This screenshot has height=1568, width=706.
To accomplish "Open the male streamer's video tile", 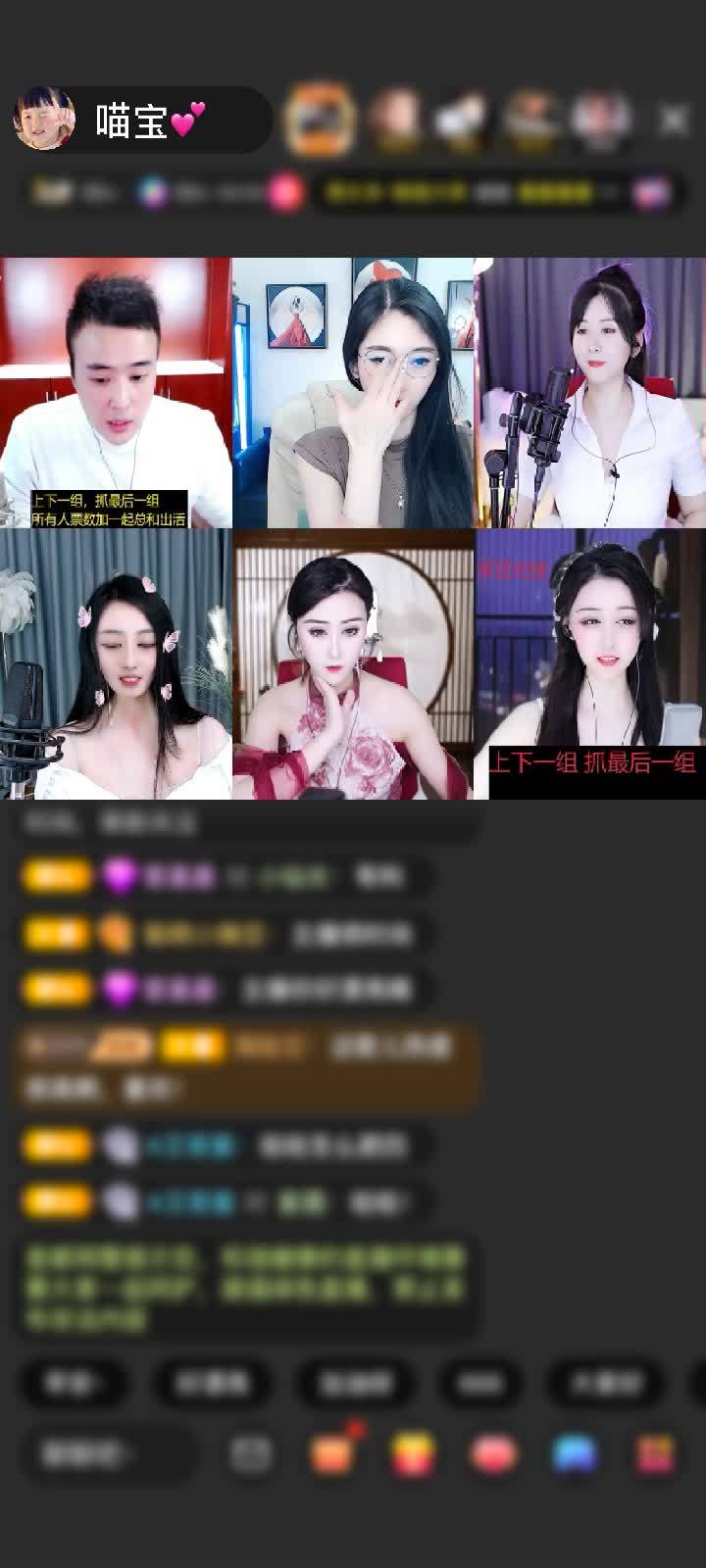I will tap(116, 392).
